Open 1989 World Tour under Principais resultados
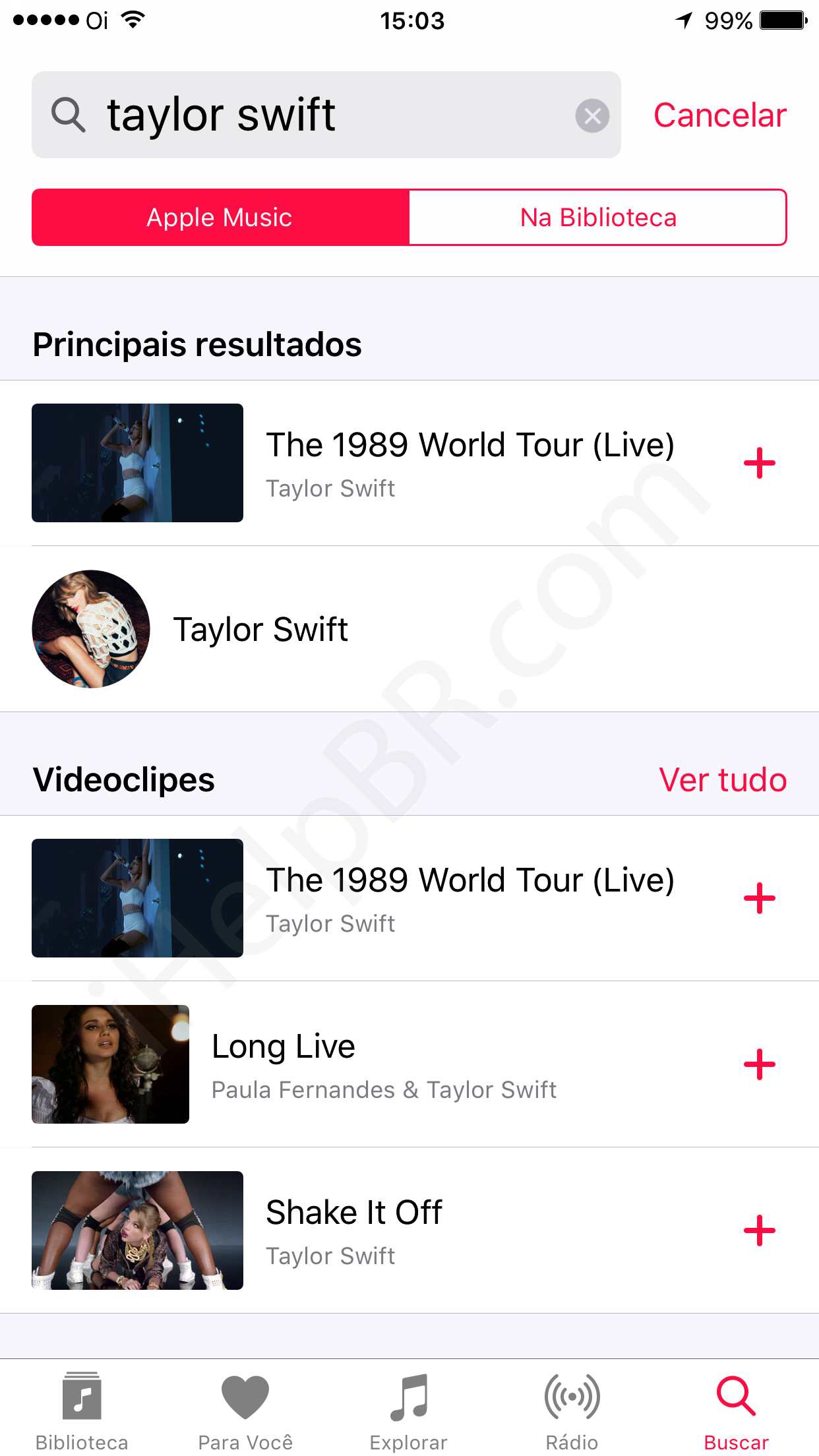 pyautogui.click(x=470, y=462)
